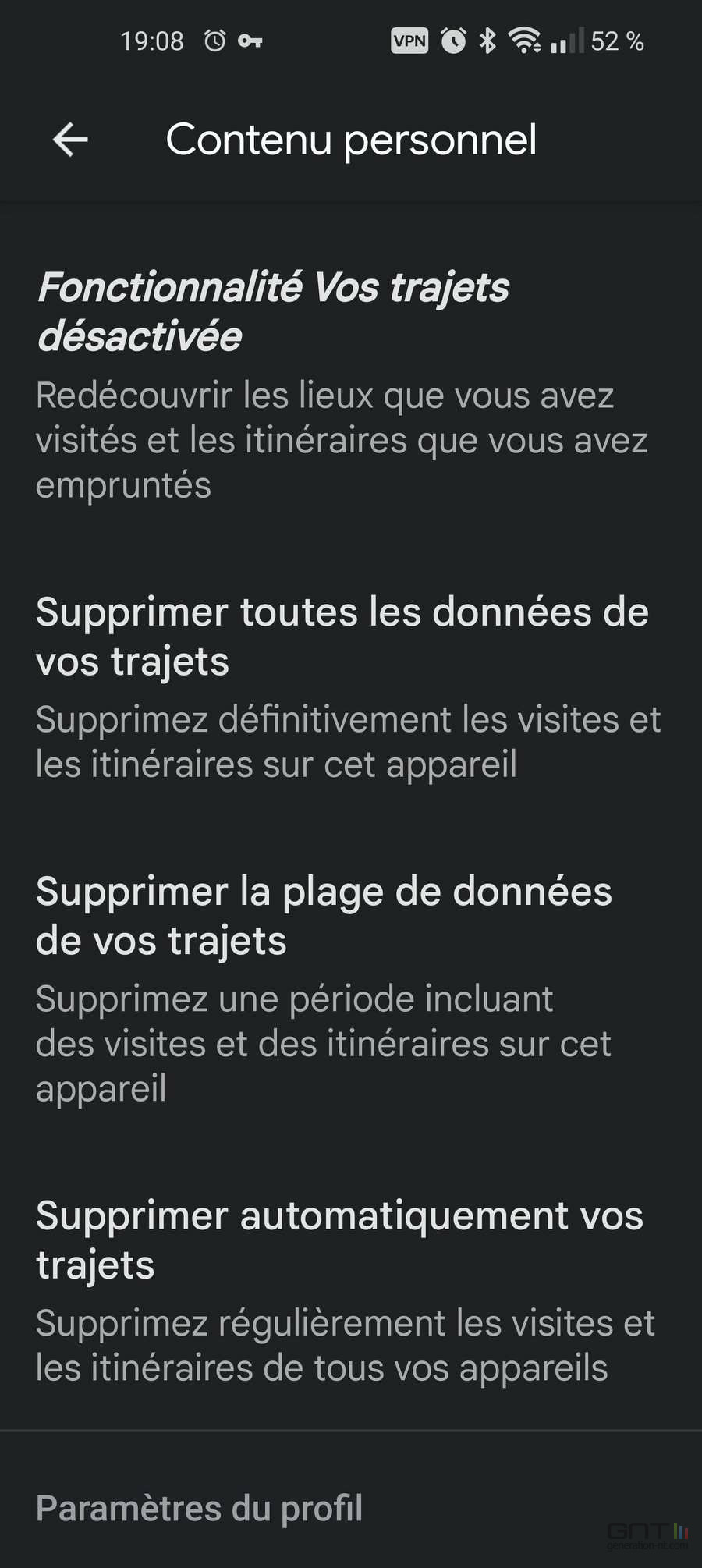Tap Supprimer automatiquement vos trajets
The height and width of the screenshot is (1568, 702).
343,1289
